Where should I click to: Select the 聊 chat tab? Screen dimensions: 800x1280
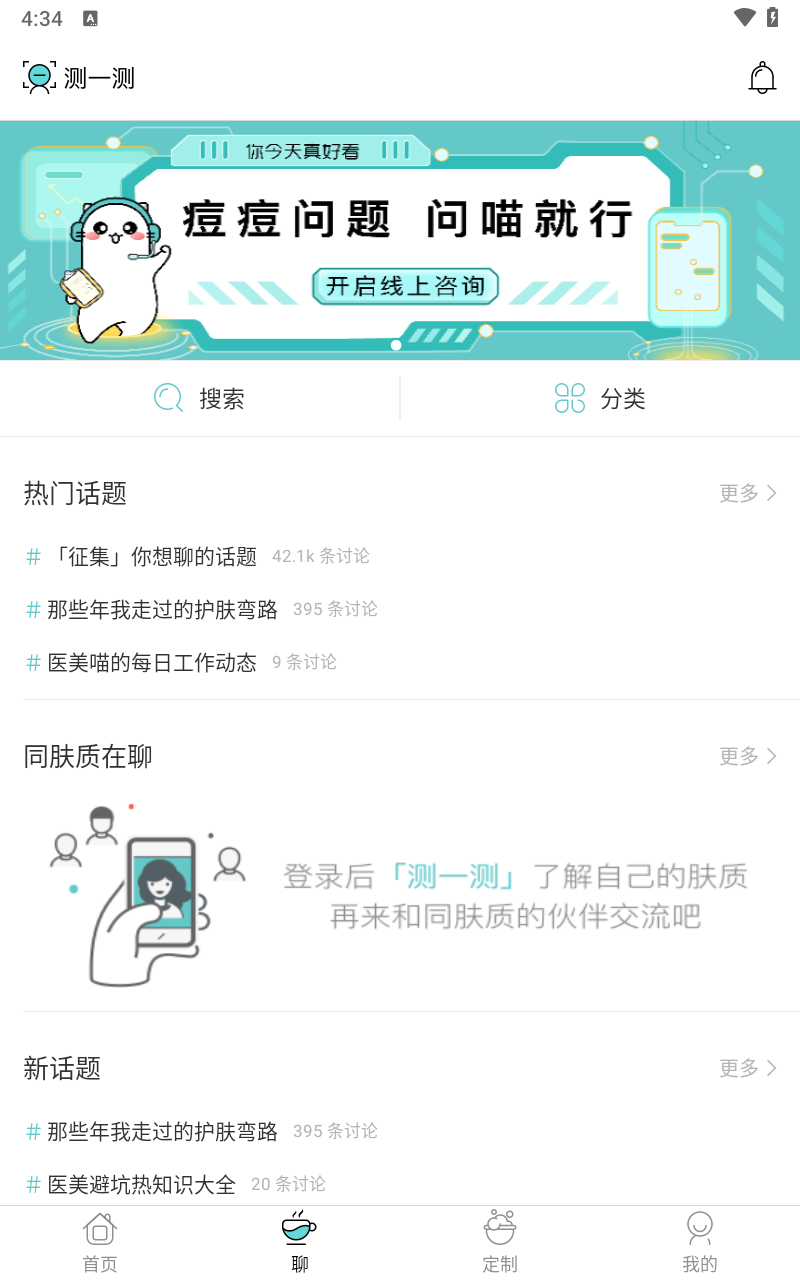click(x=300, y=1243)
